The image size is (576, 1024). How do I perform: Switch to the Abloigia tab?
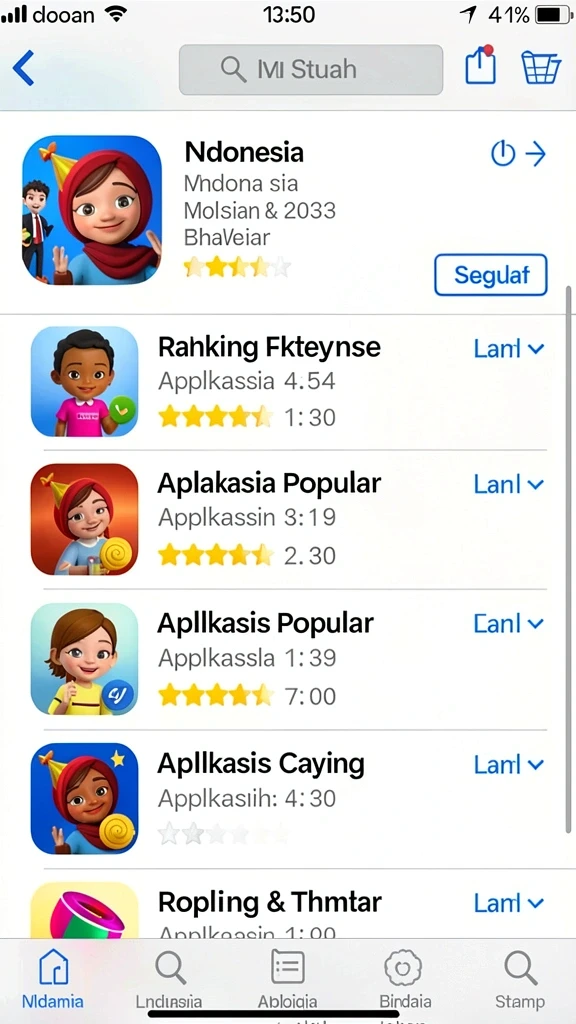[x=287, y=979]
